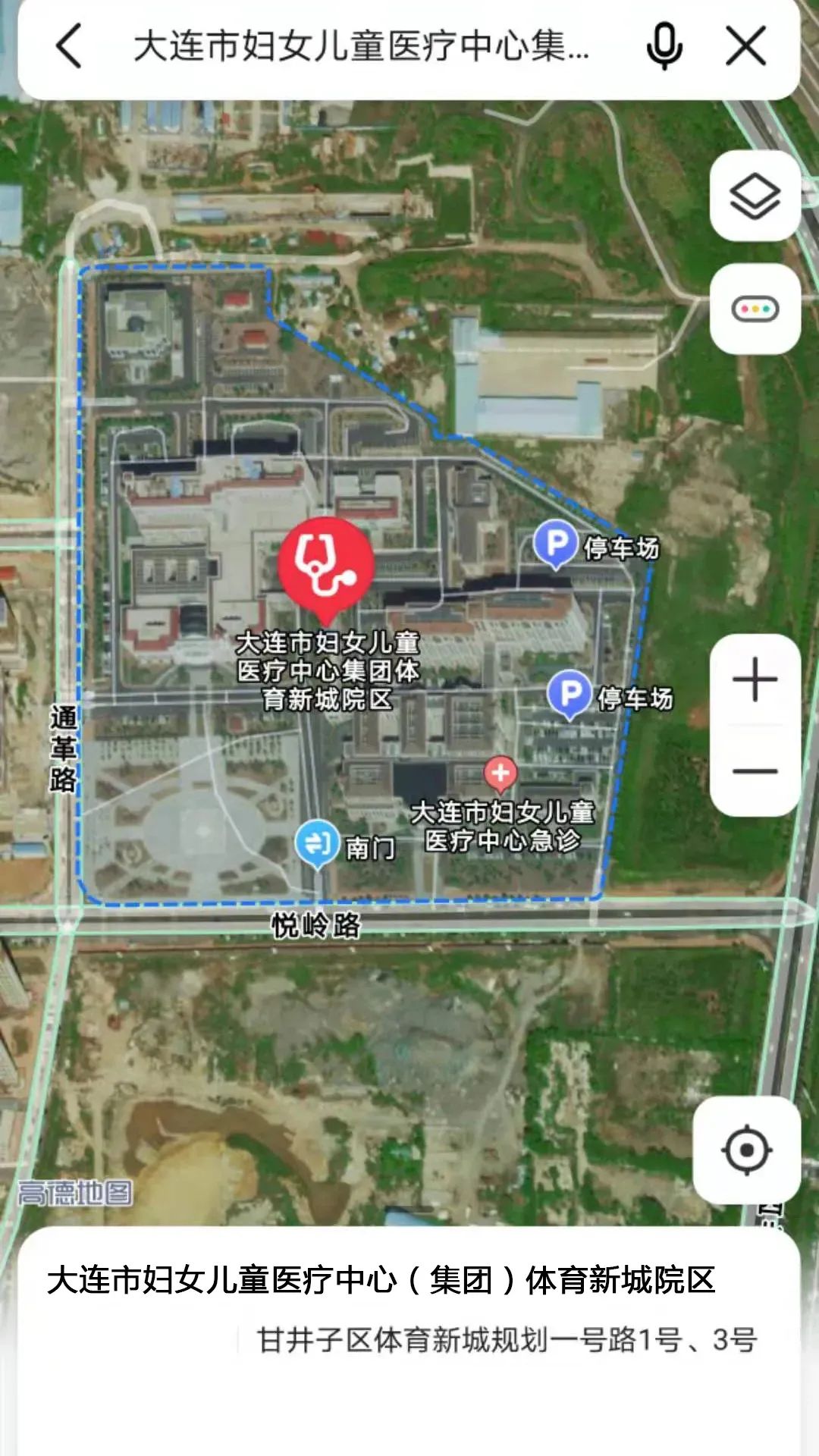Viewport: 819px width, 1456px height.
Task: Tap the lower 停车场 parking marker
Action: 570,694
